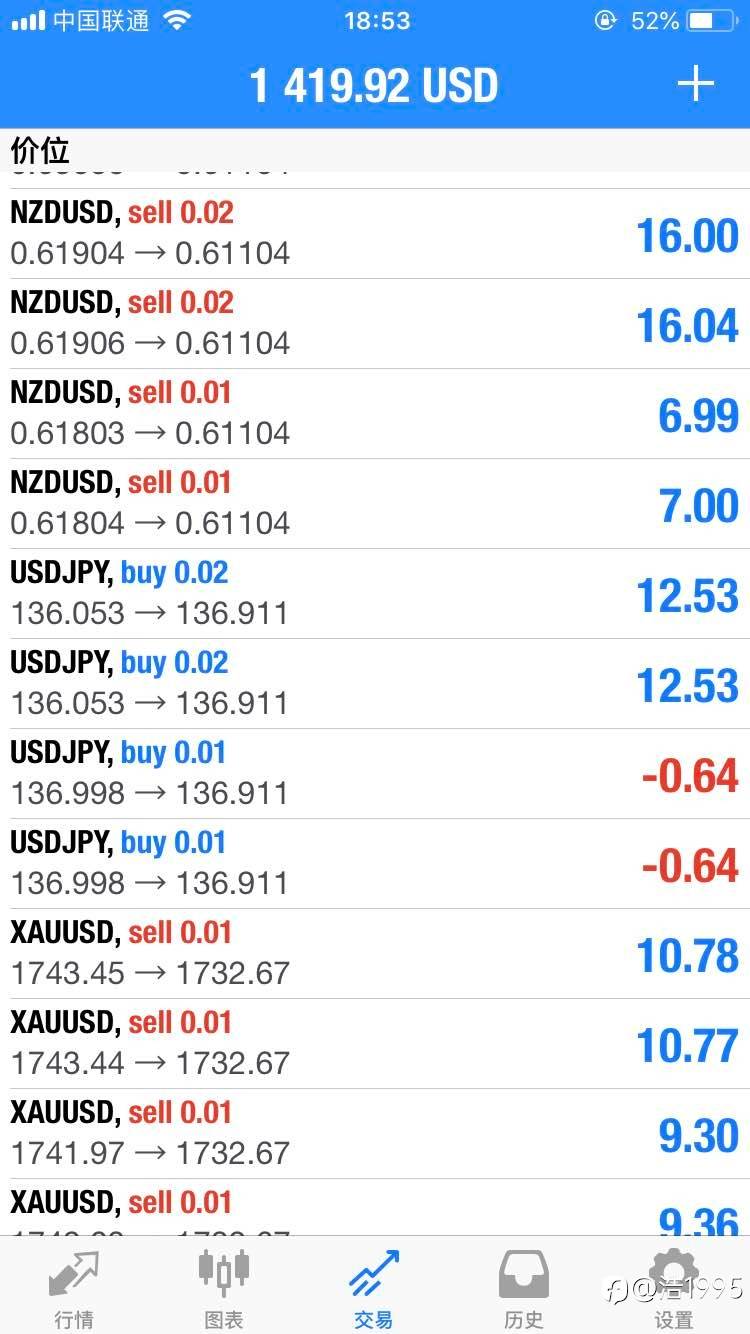This screenshot has width=750, height=1334.
Task: Open XAUUSD sell position opened at 1743.45
Action: pos(375,953)
